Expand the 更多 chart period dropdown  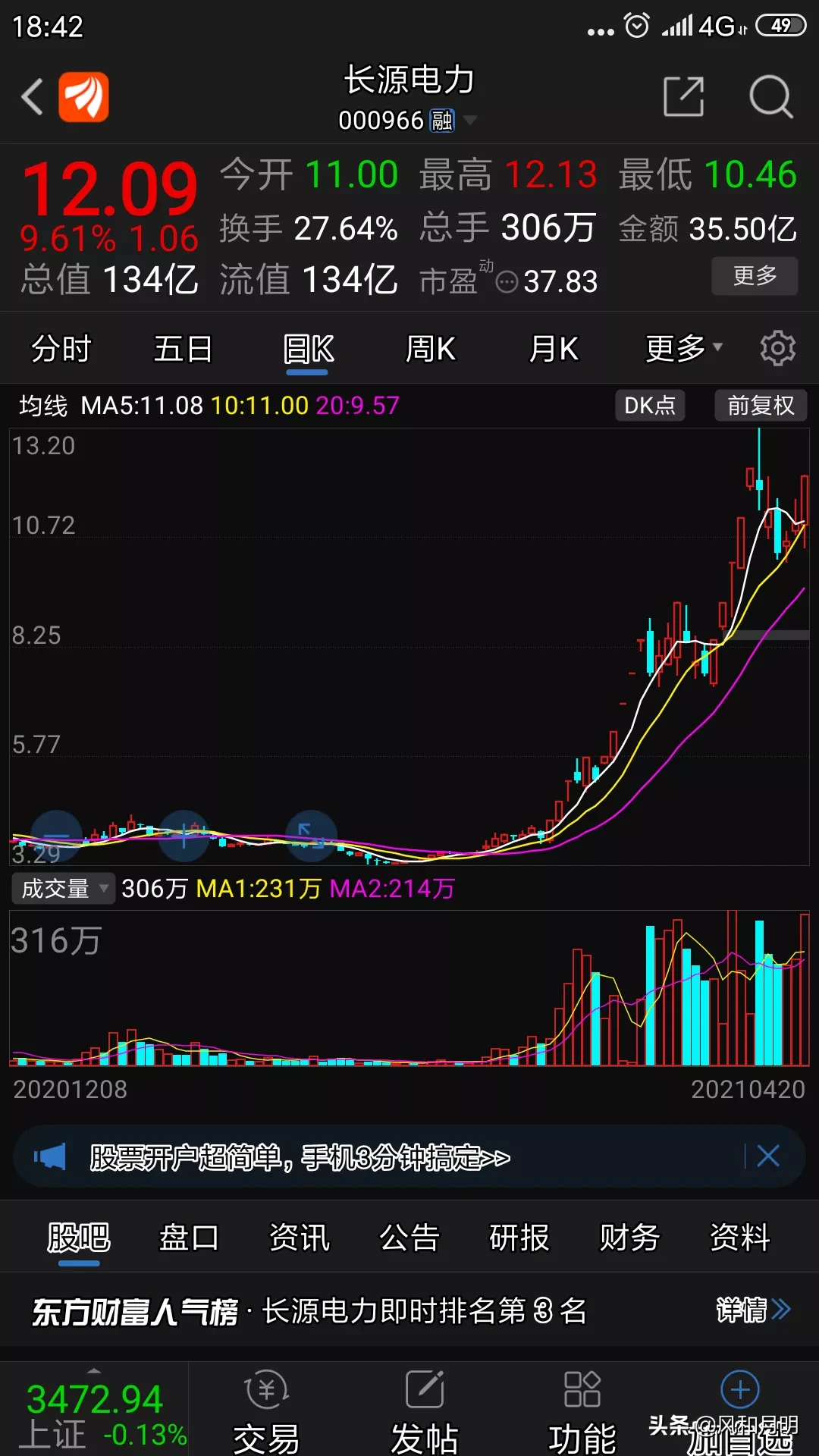682,350
